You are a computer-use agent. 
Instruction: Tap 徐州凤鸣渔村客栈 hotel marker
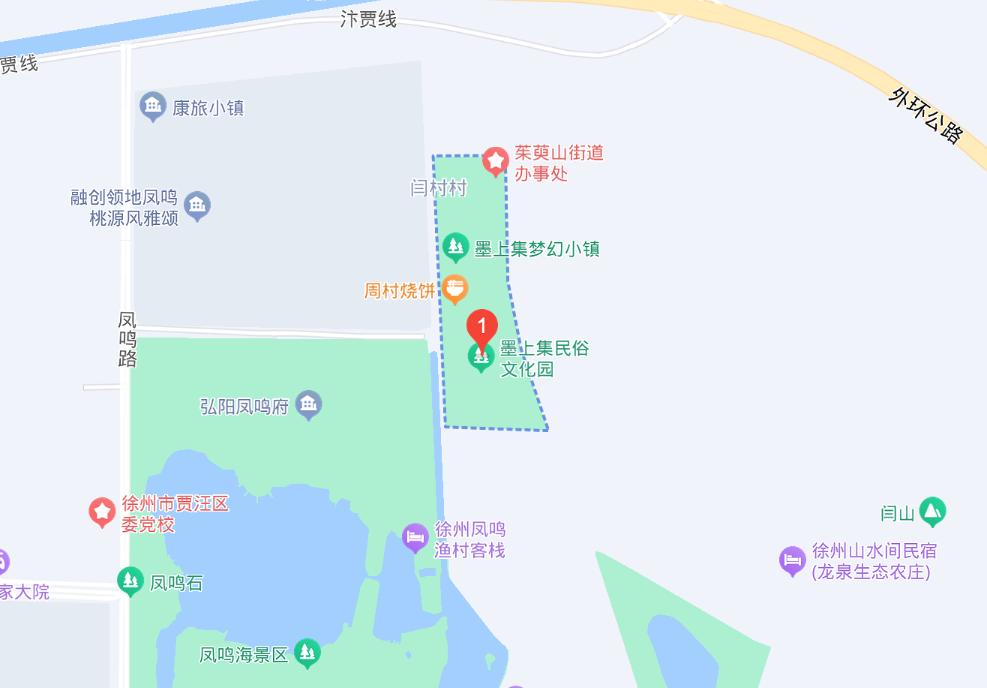click(415, 539)
